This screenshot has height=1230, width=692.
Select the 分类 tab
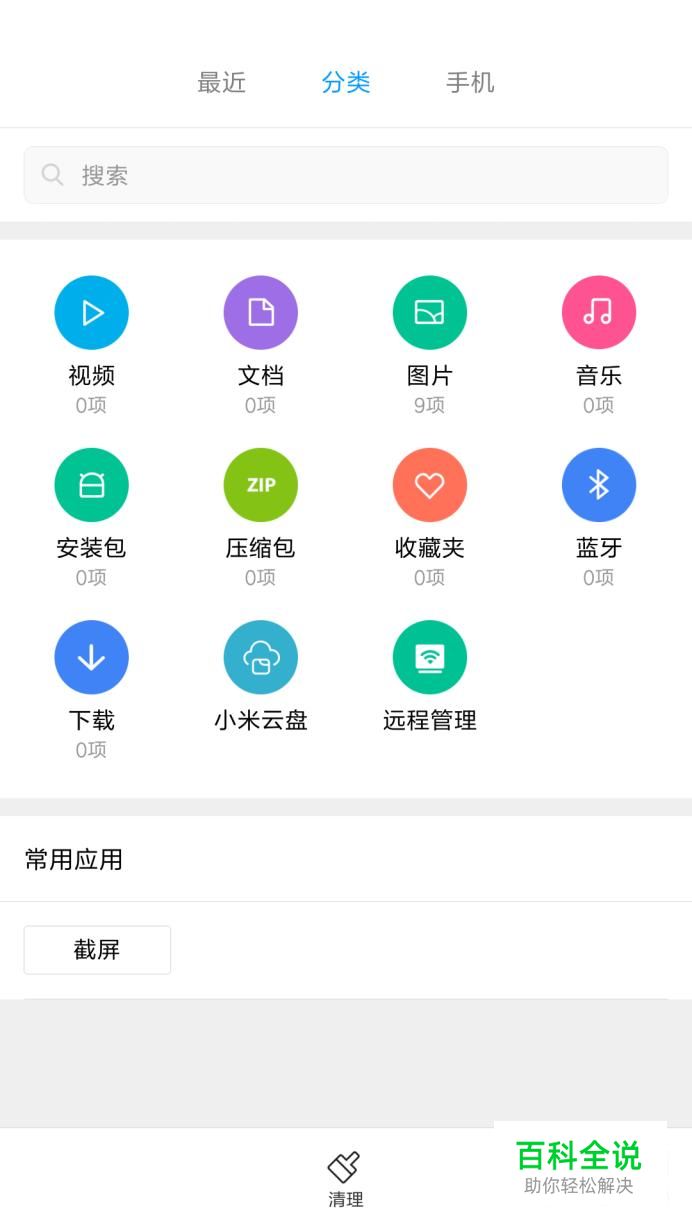click(346, 83)
